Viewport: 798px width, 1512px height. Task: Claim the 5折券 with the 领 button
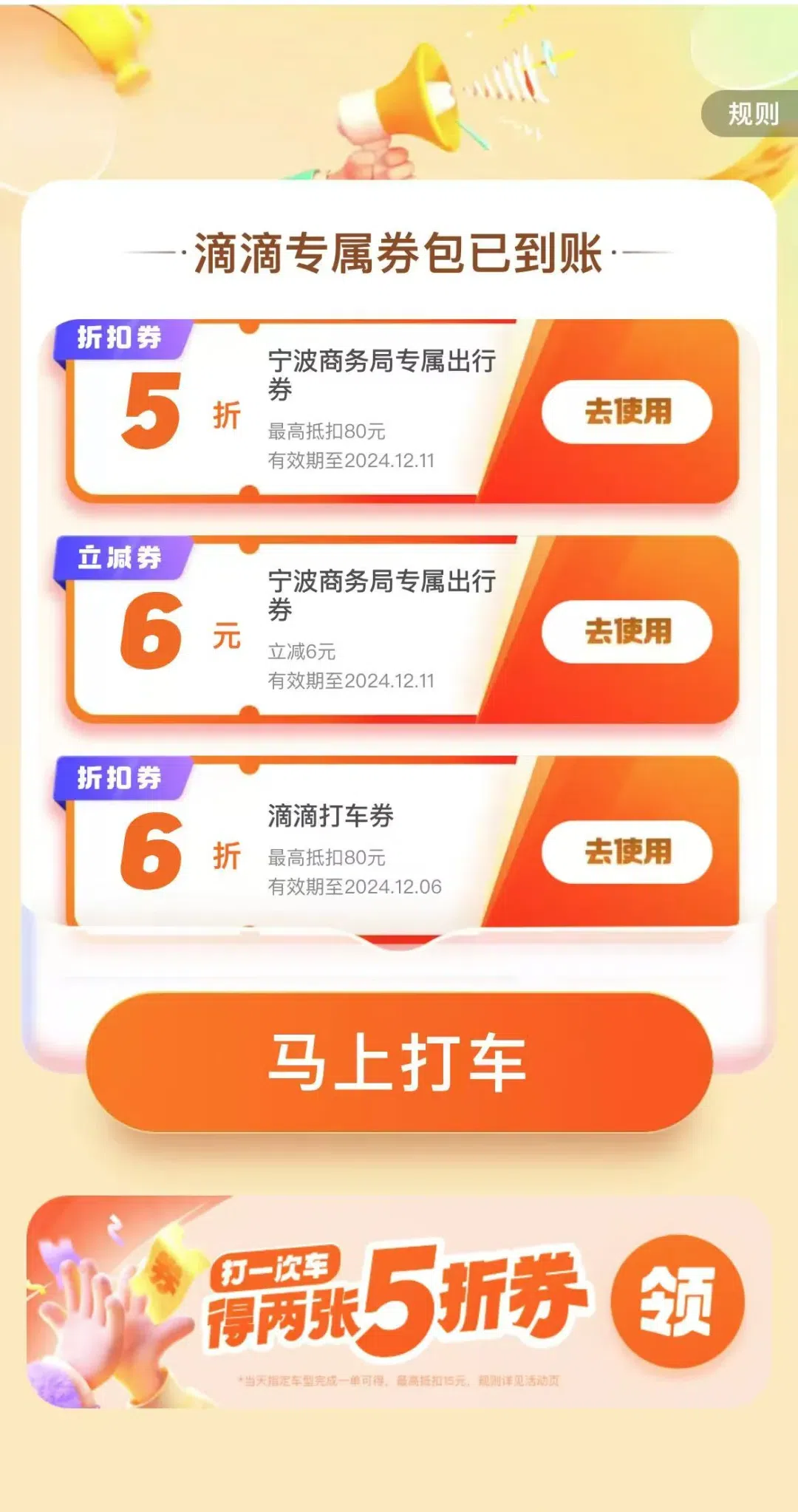click(676, 1301)
